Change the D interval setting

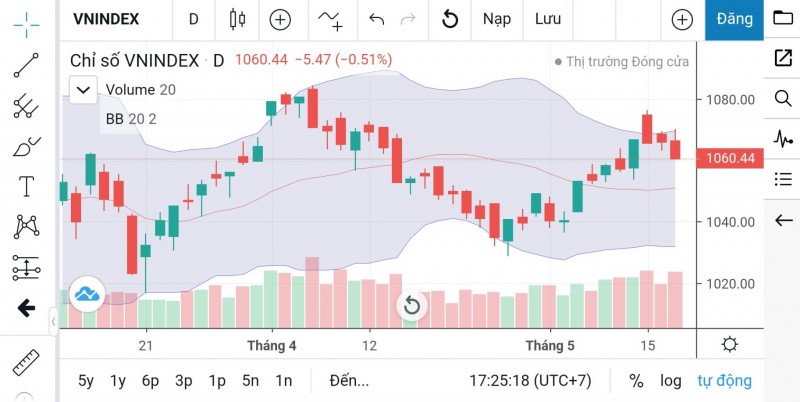coord(193,19)
